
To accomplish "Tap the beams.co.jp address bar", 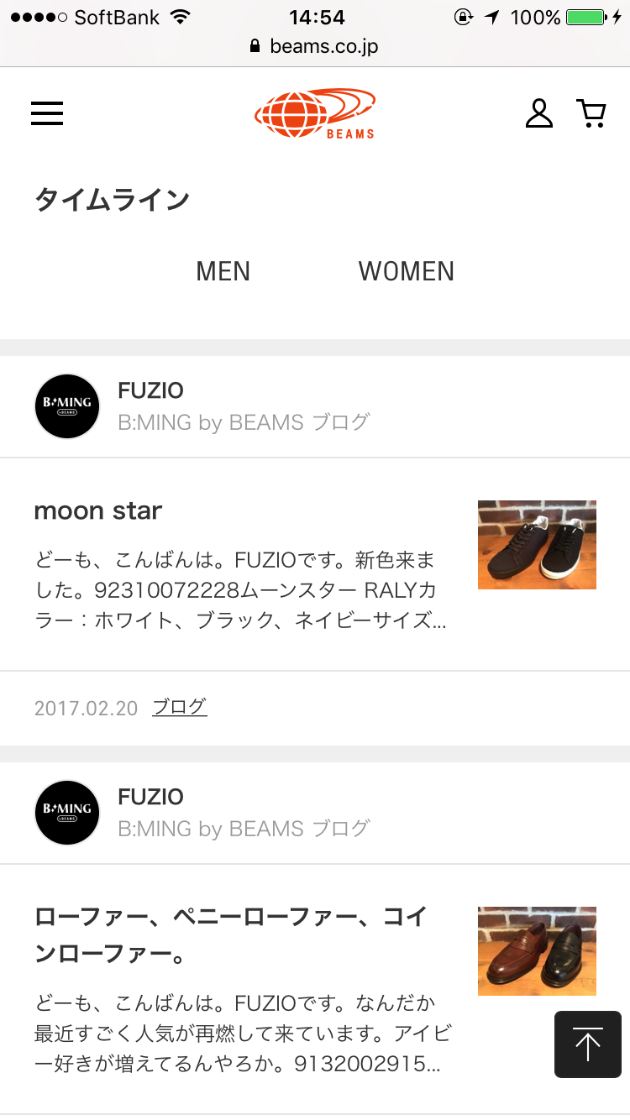I will tap(314, 46).
